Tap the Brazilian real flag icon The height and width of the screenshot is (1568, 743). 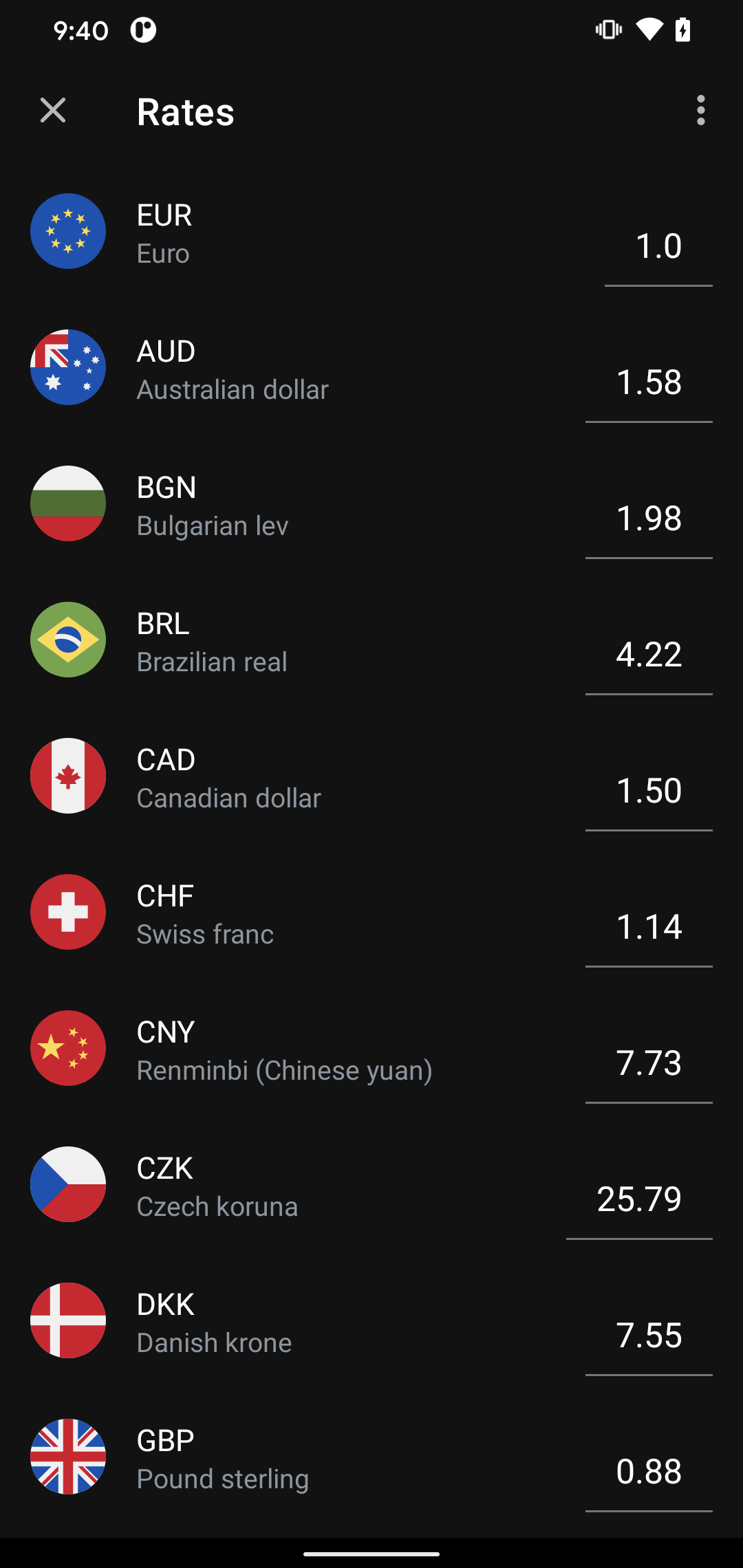pos(67,640)
